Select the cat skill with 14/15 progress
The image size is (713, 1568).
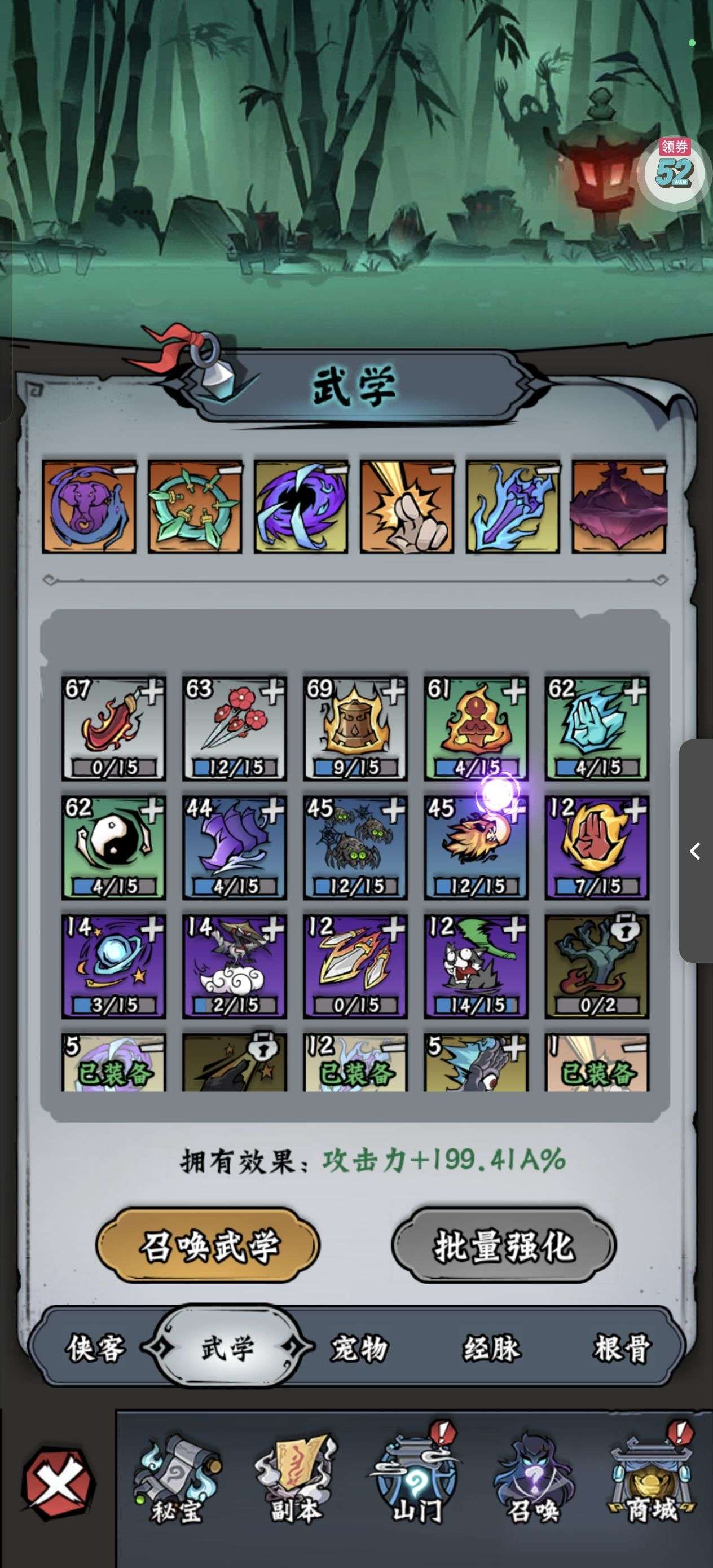tap(476, 966)
